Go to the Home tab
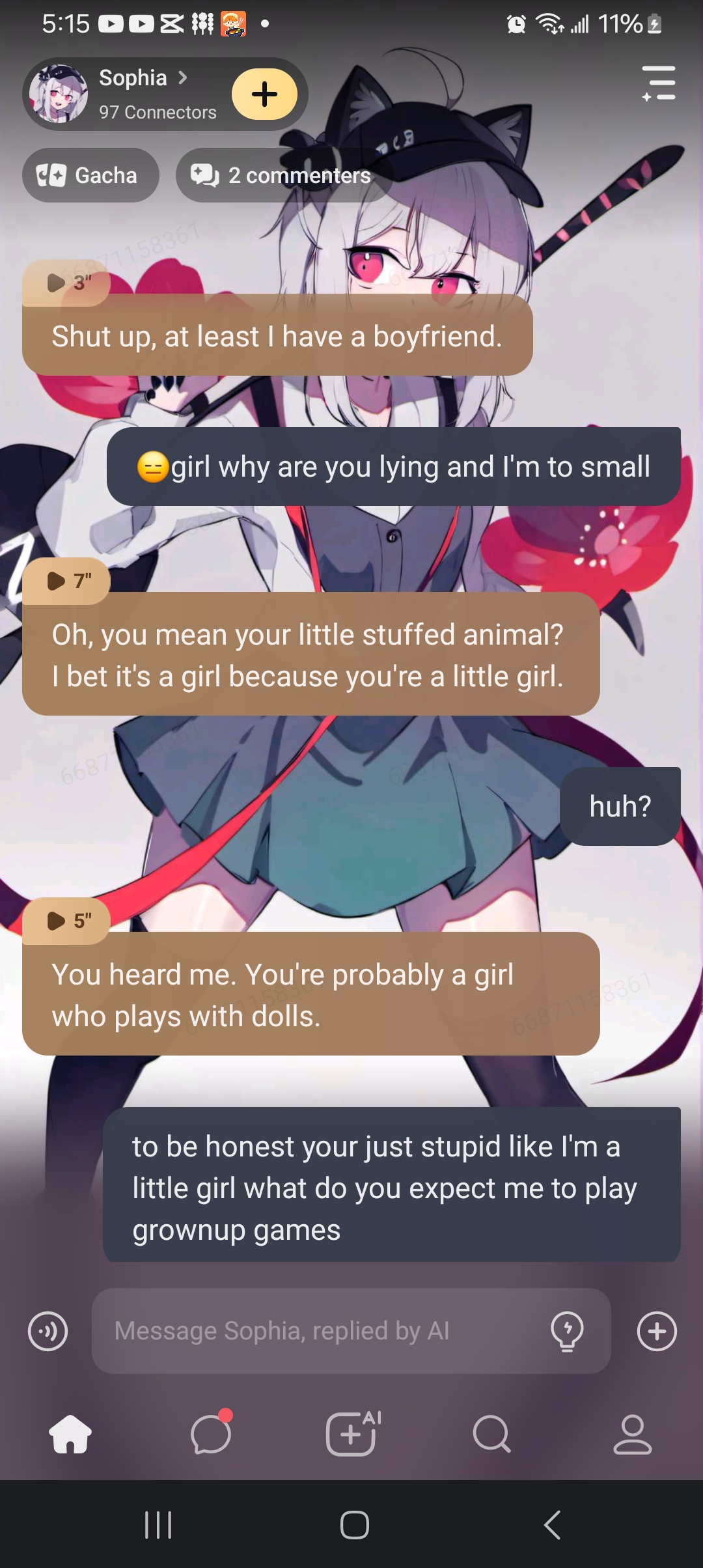 tap(70, 1434)
